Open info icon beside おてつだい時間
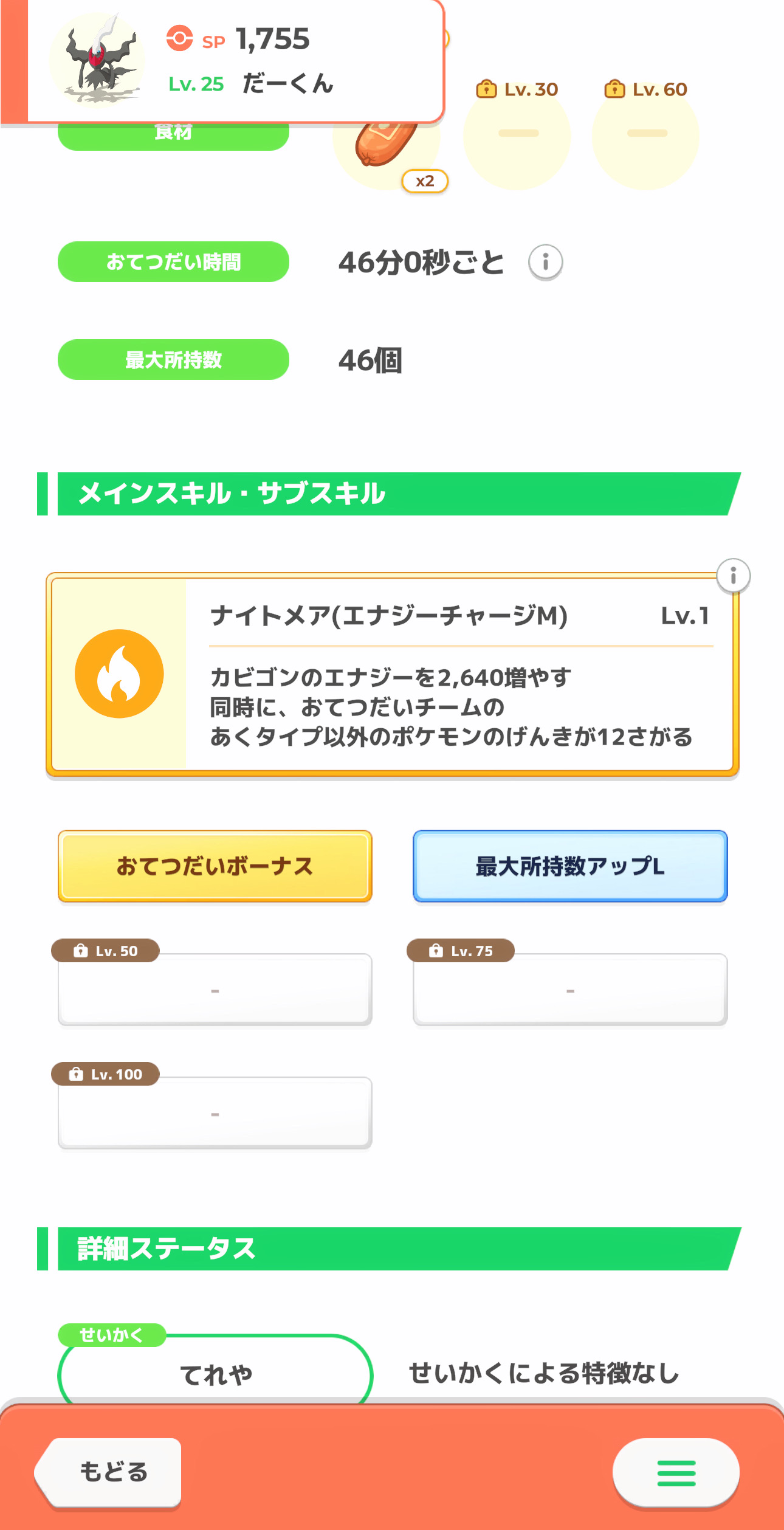The width and height of the screenshot is (784, 1530). click(545, 262)
